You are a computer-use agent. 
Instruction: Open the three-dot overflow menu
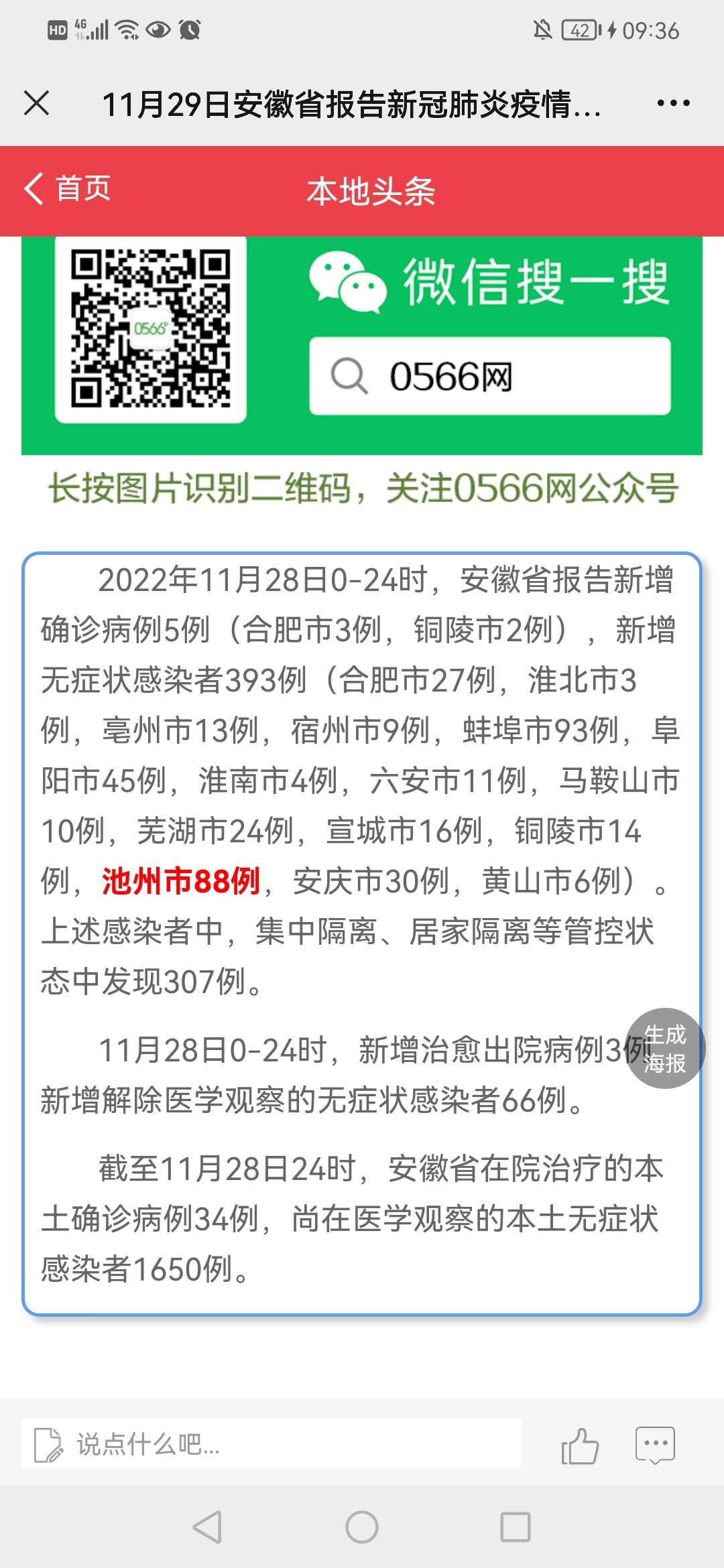[673, 103]
